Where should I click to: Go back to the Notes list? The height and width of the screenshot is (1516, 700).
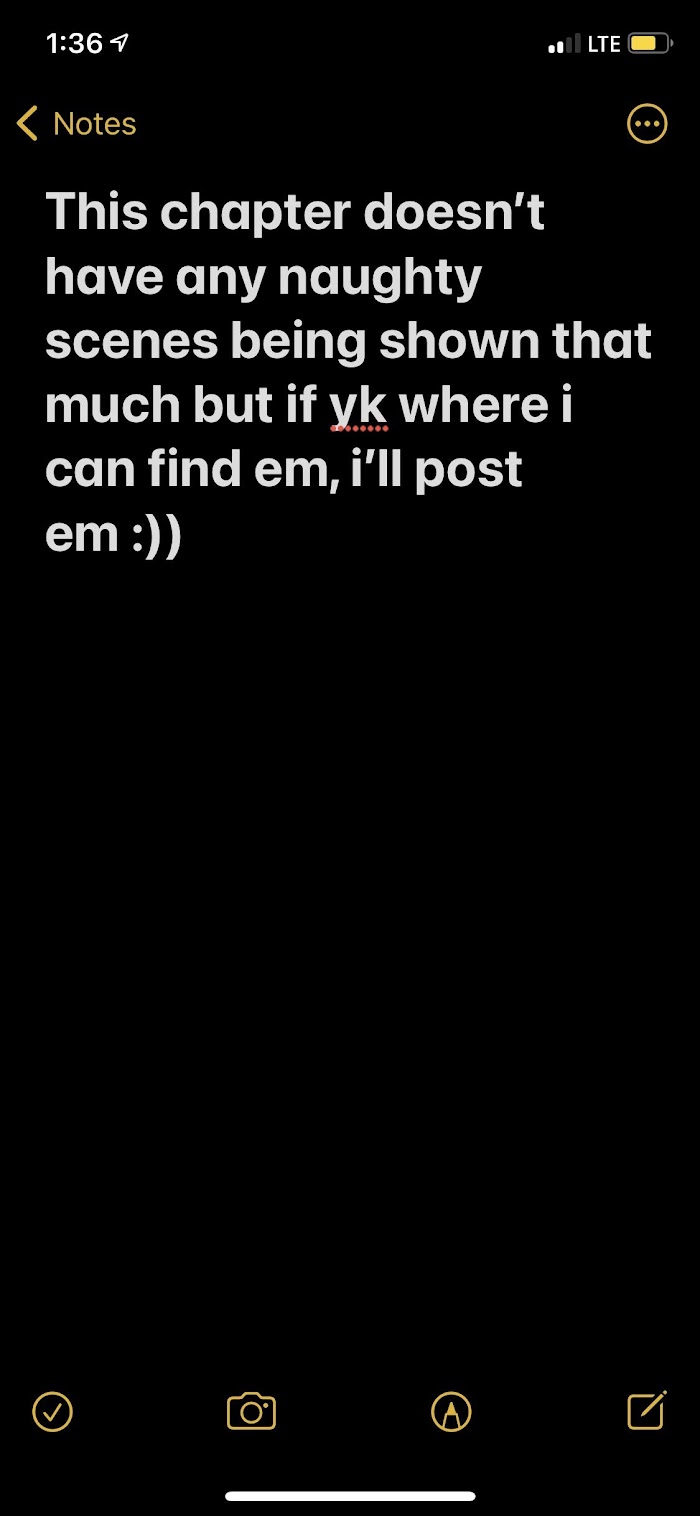pos(77,124)
